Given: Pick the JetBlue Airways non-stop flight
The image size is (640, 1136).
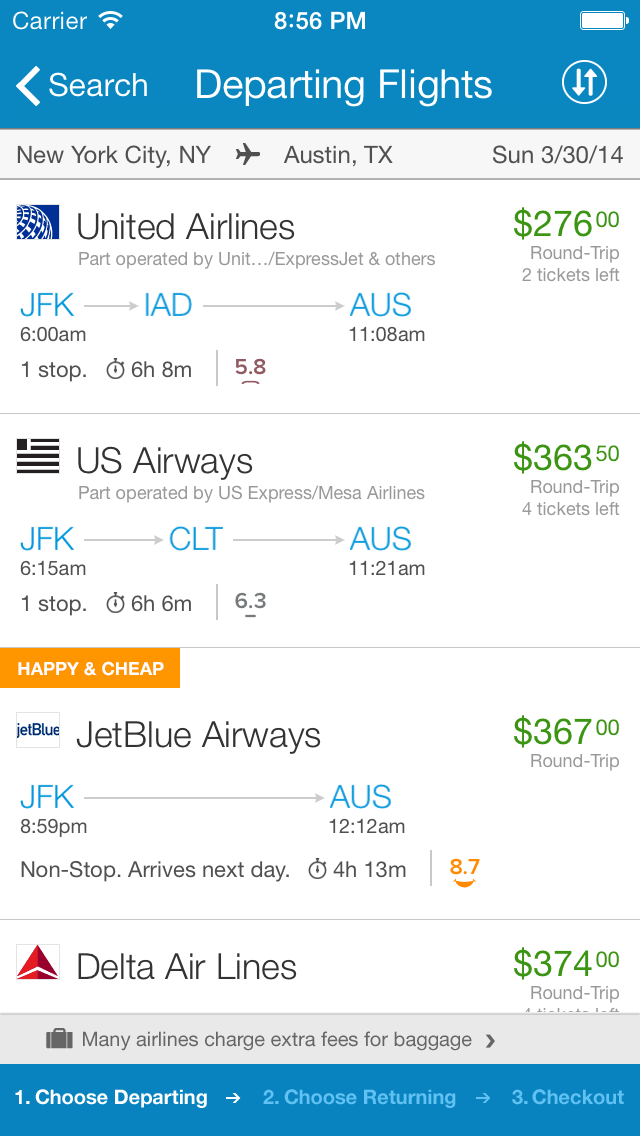Looking at the screenshot, I should click(x=320, y=784).
